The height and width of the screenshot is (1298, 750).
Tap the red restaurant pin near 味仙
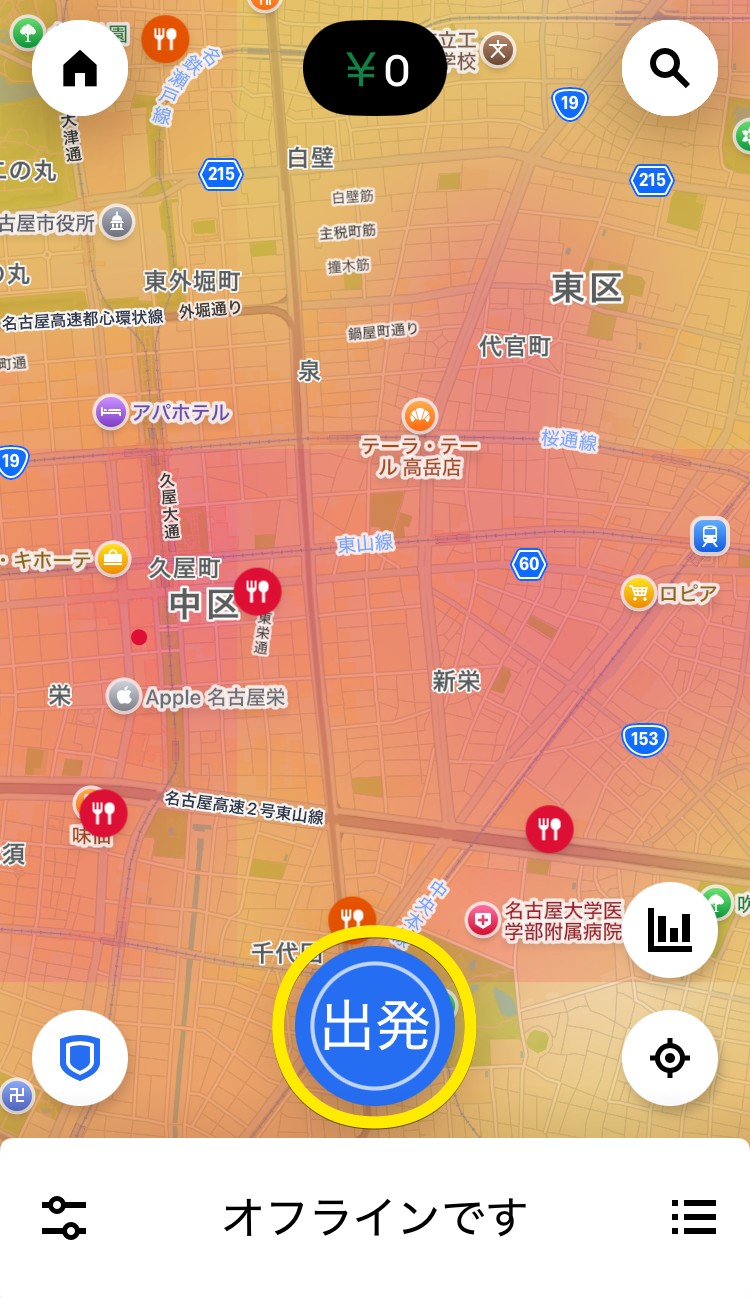pos(104,813)
